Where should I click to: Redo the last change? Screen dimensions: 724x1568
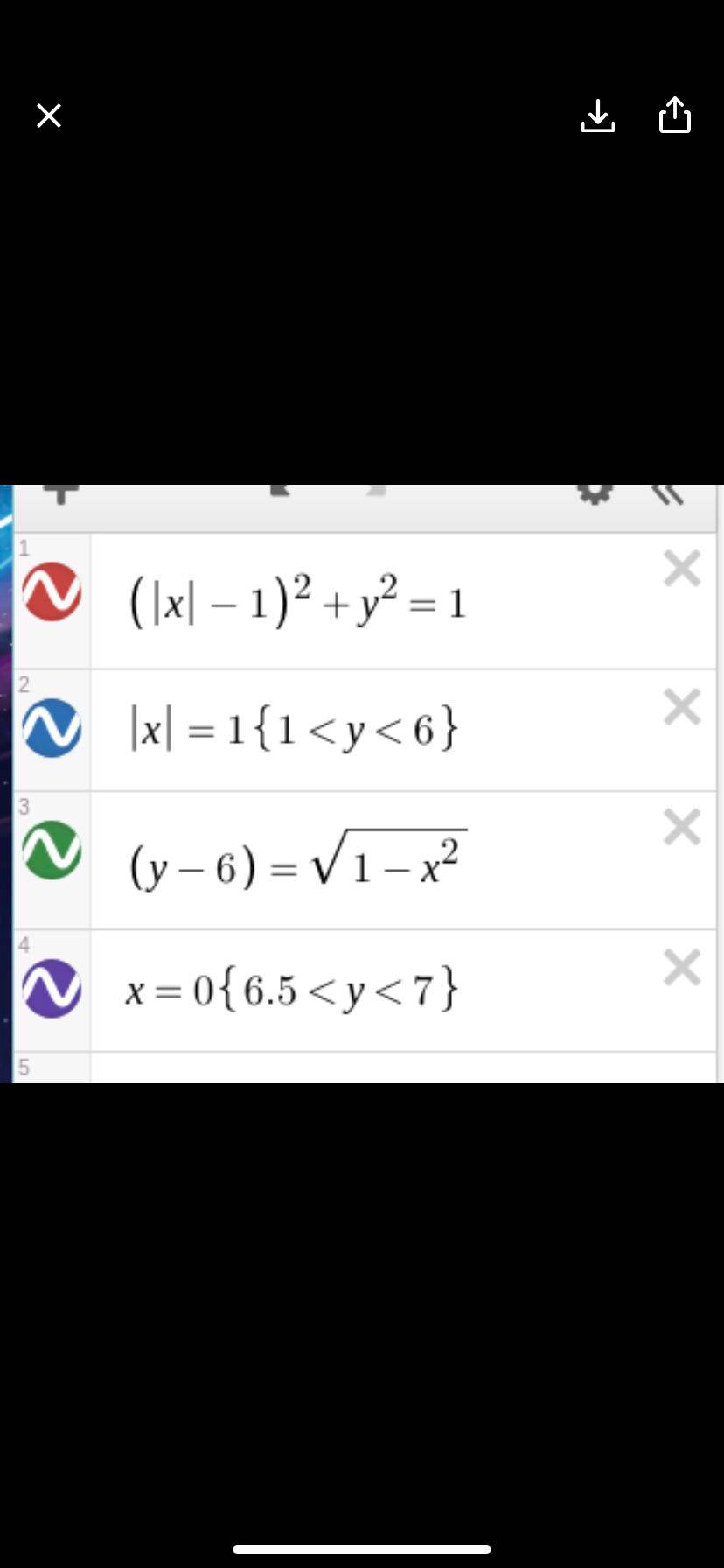point(374,493)
